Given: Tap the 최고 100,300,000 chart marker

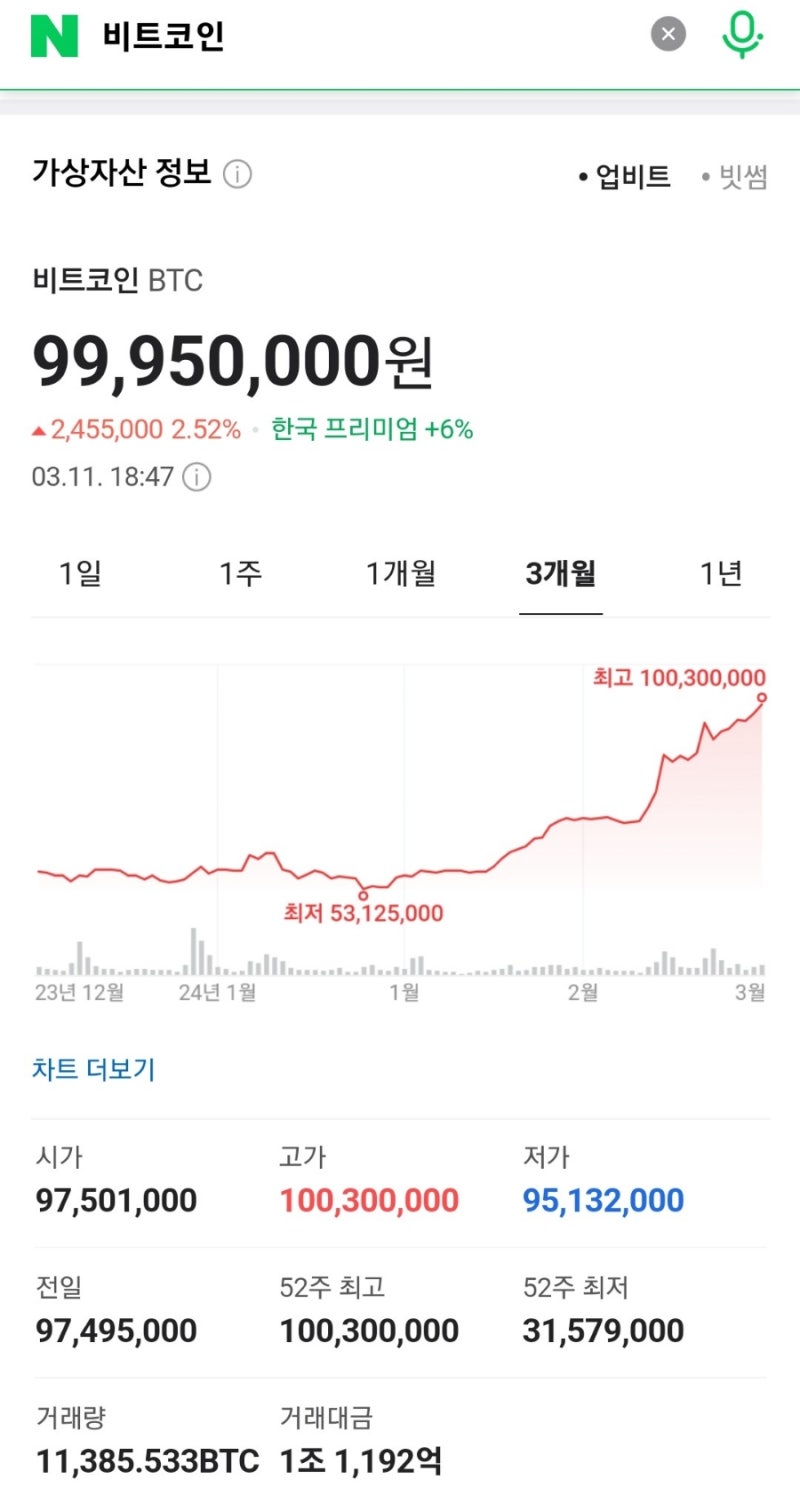Looking at the screenshot, I should click(x=677, y=677).
